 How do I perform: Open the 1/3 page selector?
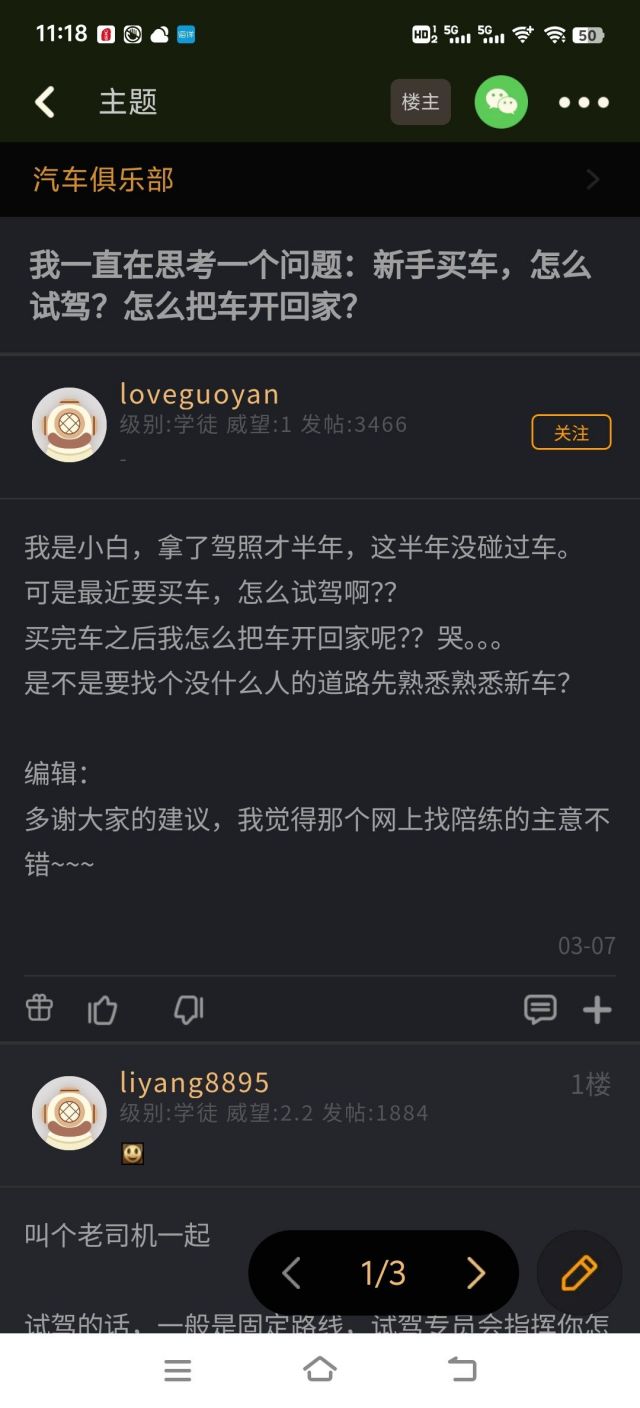(x=383, y=1273)
